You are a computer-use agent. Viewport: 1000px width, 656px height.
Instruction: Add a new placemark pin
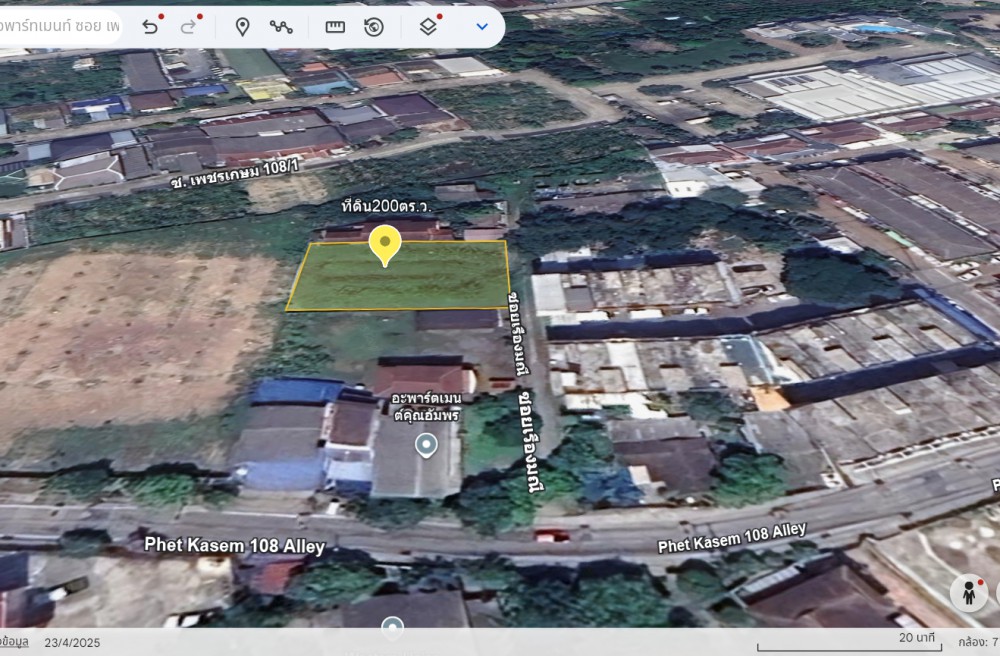pyautogui.click(x=242, y=27)
